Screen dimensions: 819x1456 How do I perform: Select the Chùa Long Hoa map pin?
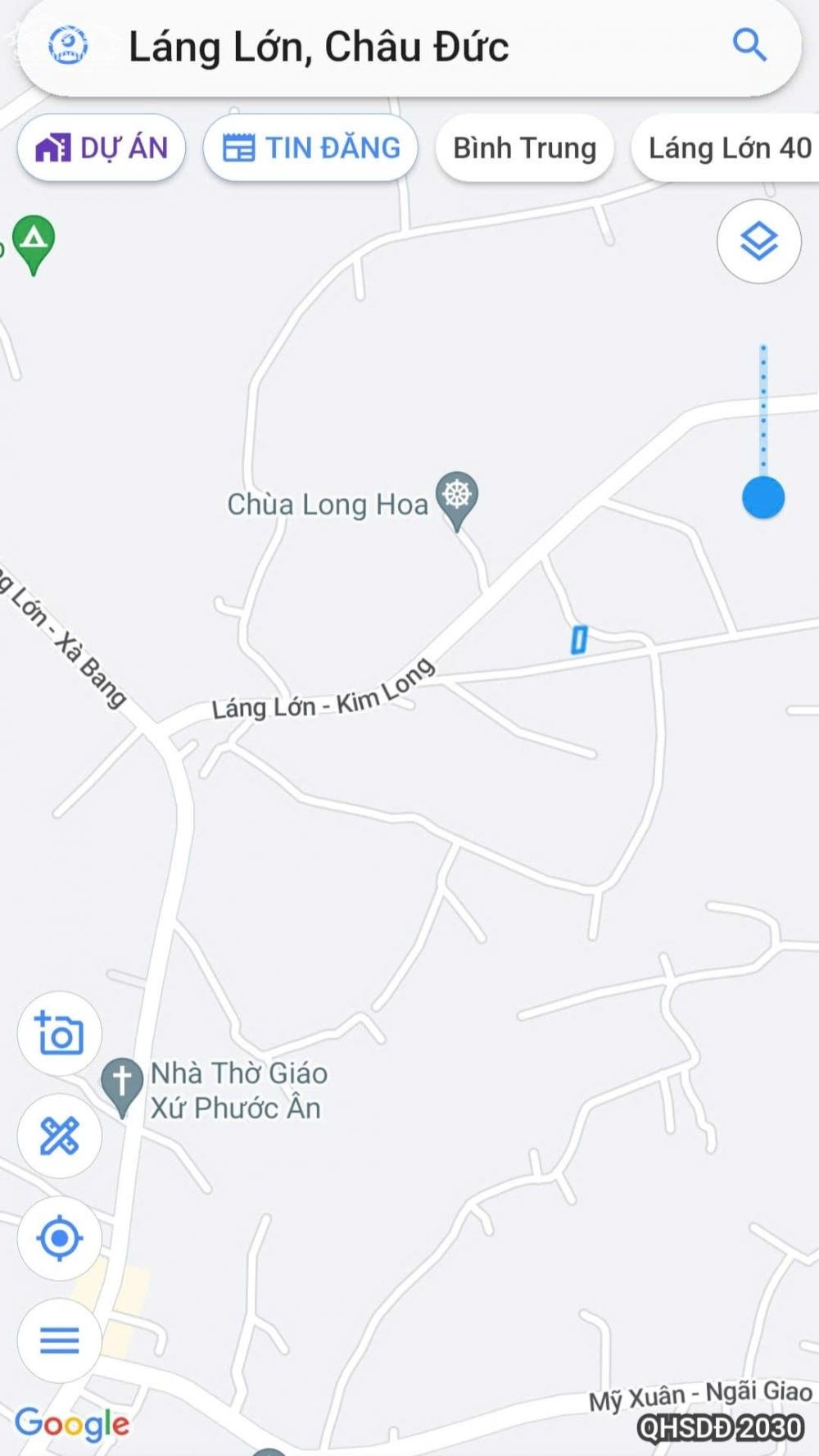coord(456,496)
